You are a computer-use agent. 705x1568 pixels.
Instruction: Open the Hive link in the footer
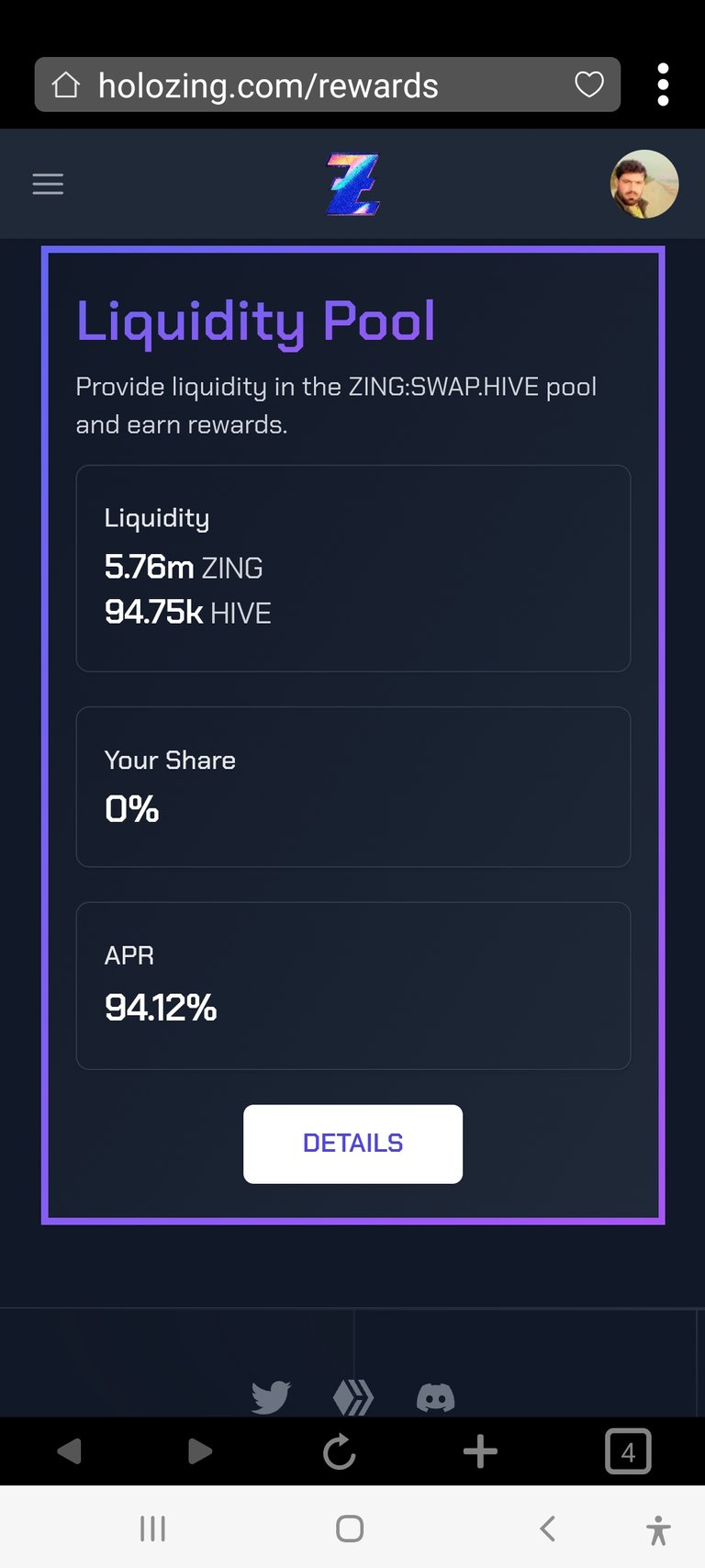point(353,1398)
